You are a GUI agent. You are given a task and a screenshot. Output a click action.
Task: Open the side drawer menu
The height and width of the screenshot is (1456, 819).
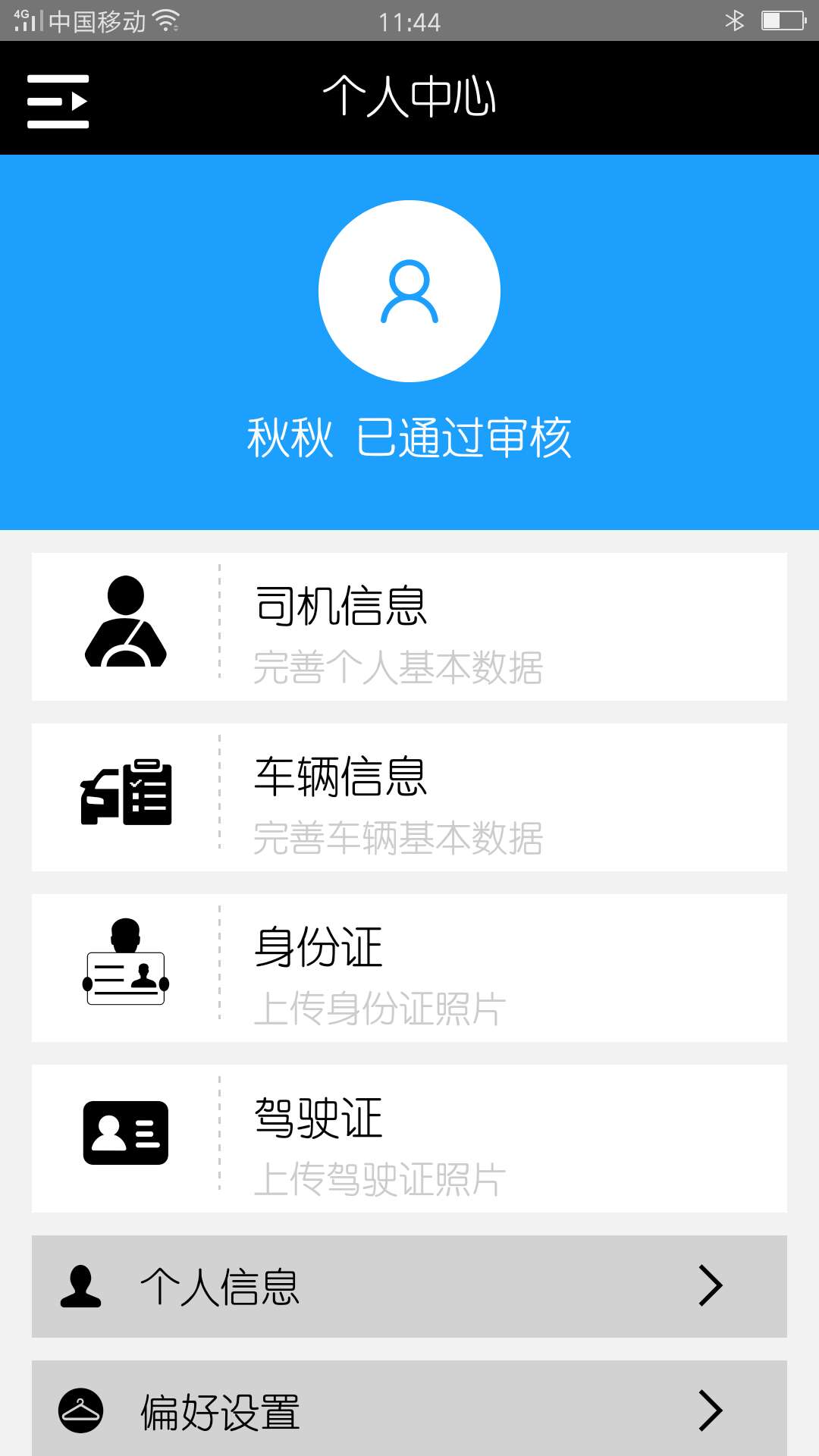(x=58, y=101)
